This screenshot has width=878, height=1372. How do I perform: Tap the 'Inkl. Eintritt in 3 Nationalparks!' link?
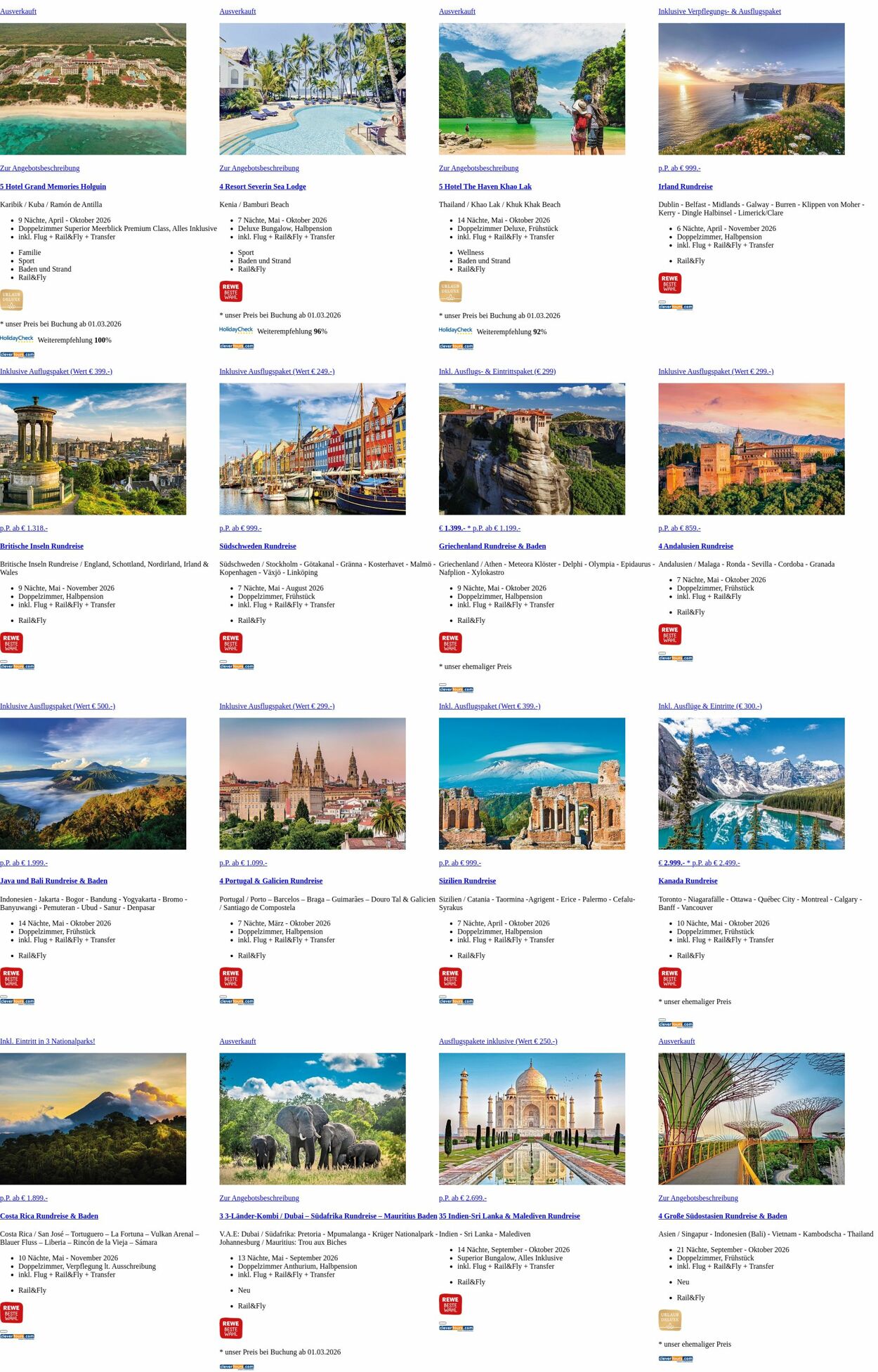47,1041
